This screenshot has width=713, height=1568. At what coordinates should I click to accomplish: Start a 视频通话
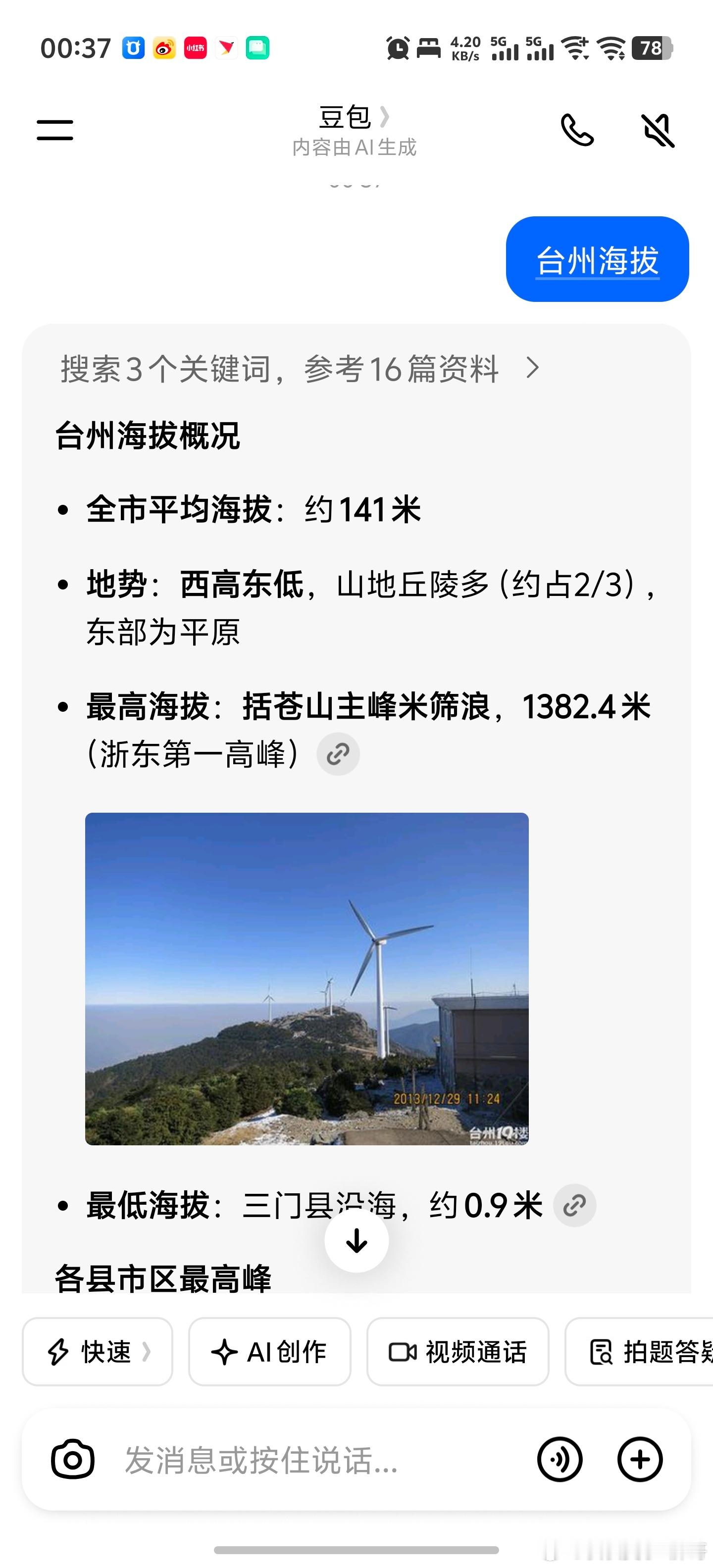(458, 1351)
